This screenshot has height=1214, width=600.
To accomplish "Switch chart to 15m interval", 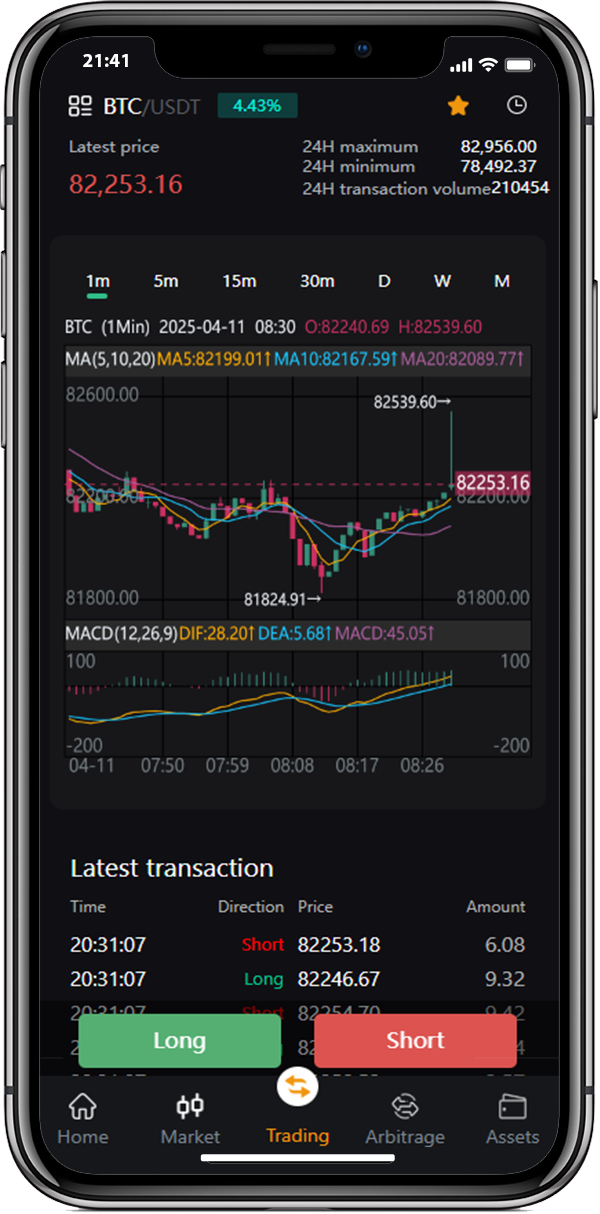I will click(239, 282).
